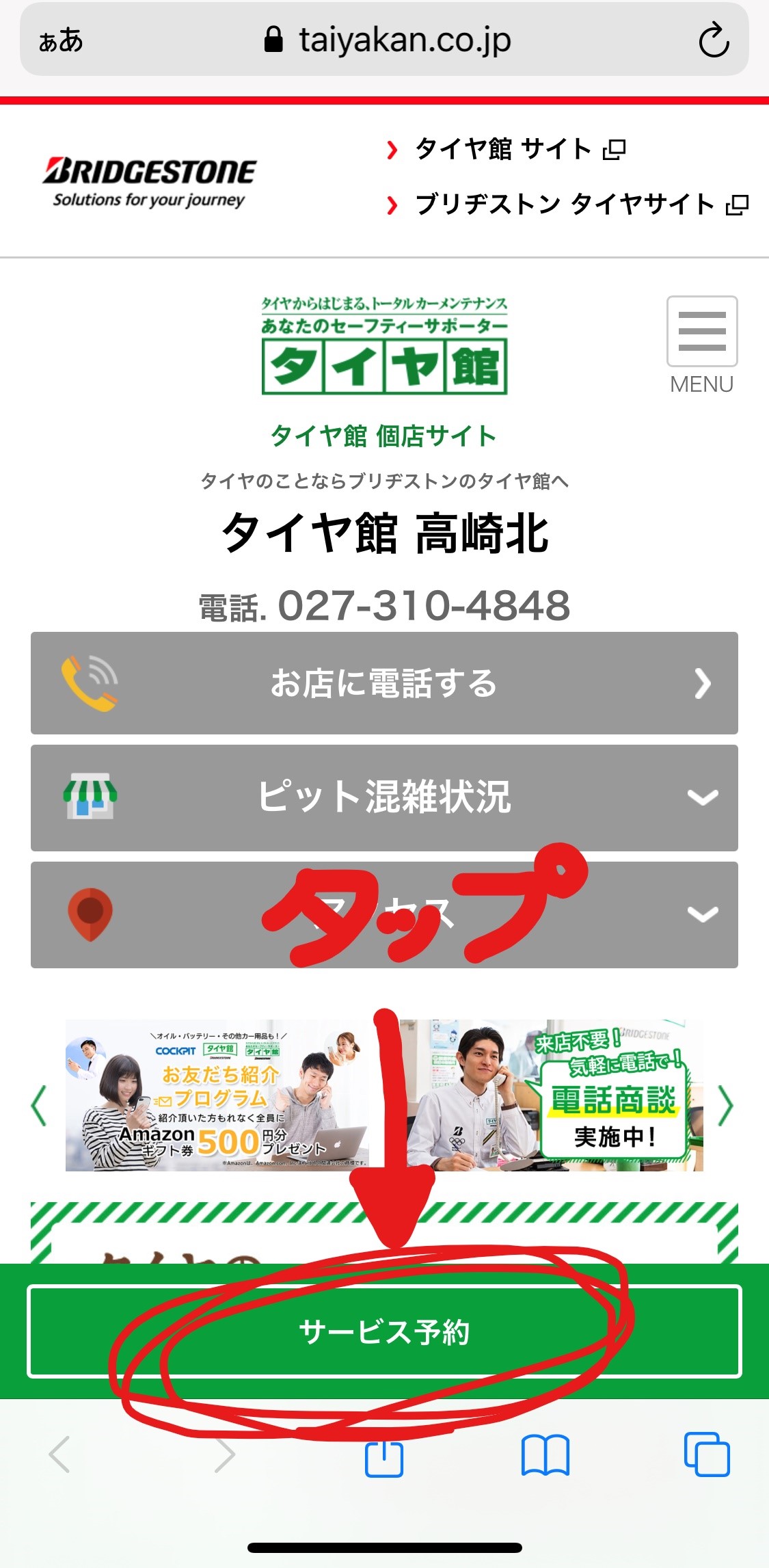
Task: Go back to the previous page
Action: coord(60,1454)
